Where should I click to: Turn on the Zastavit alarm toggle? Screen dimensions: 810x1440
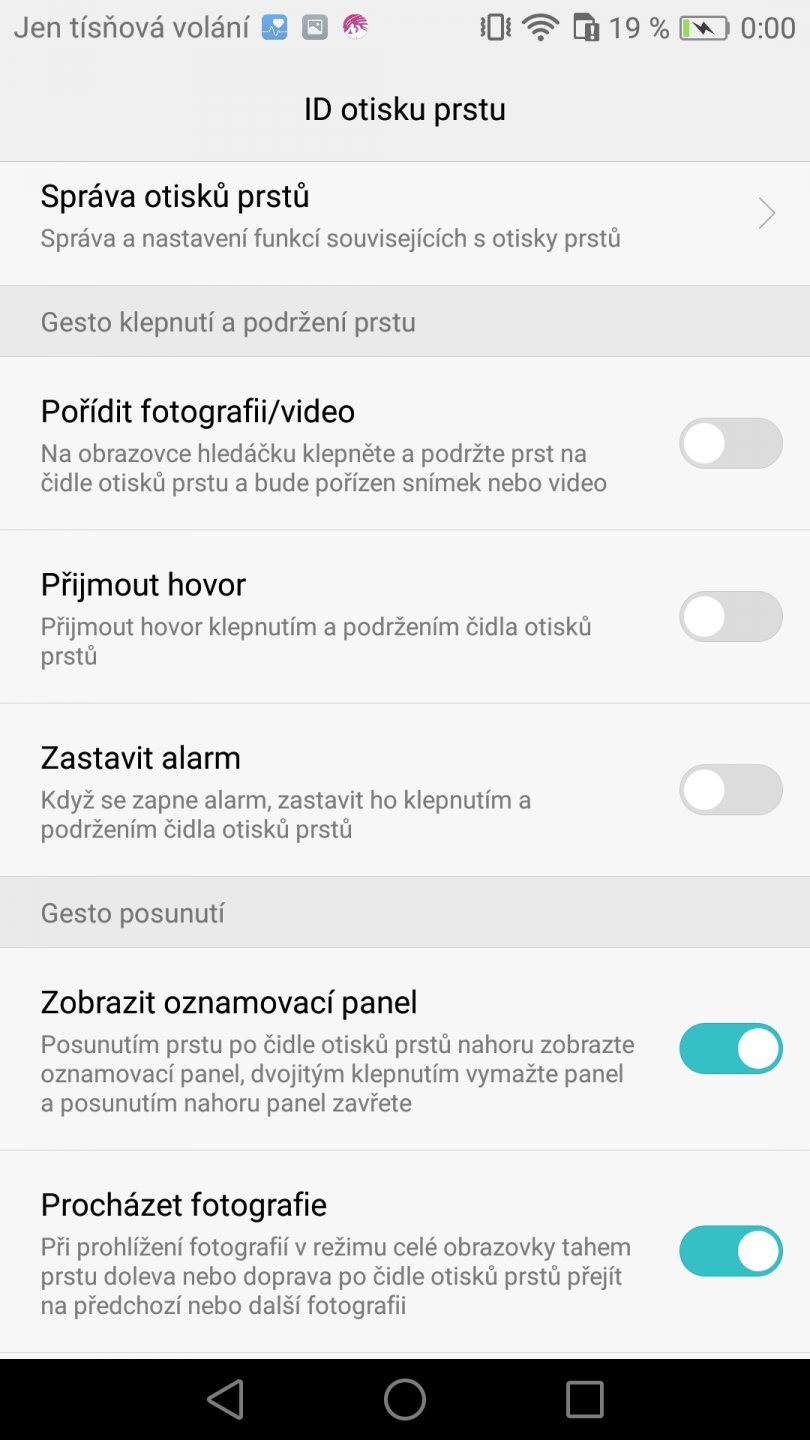[x=731, y=790]
